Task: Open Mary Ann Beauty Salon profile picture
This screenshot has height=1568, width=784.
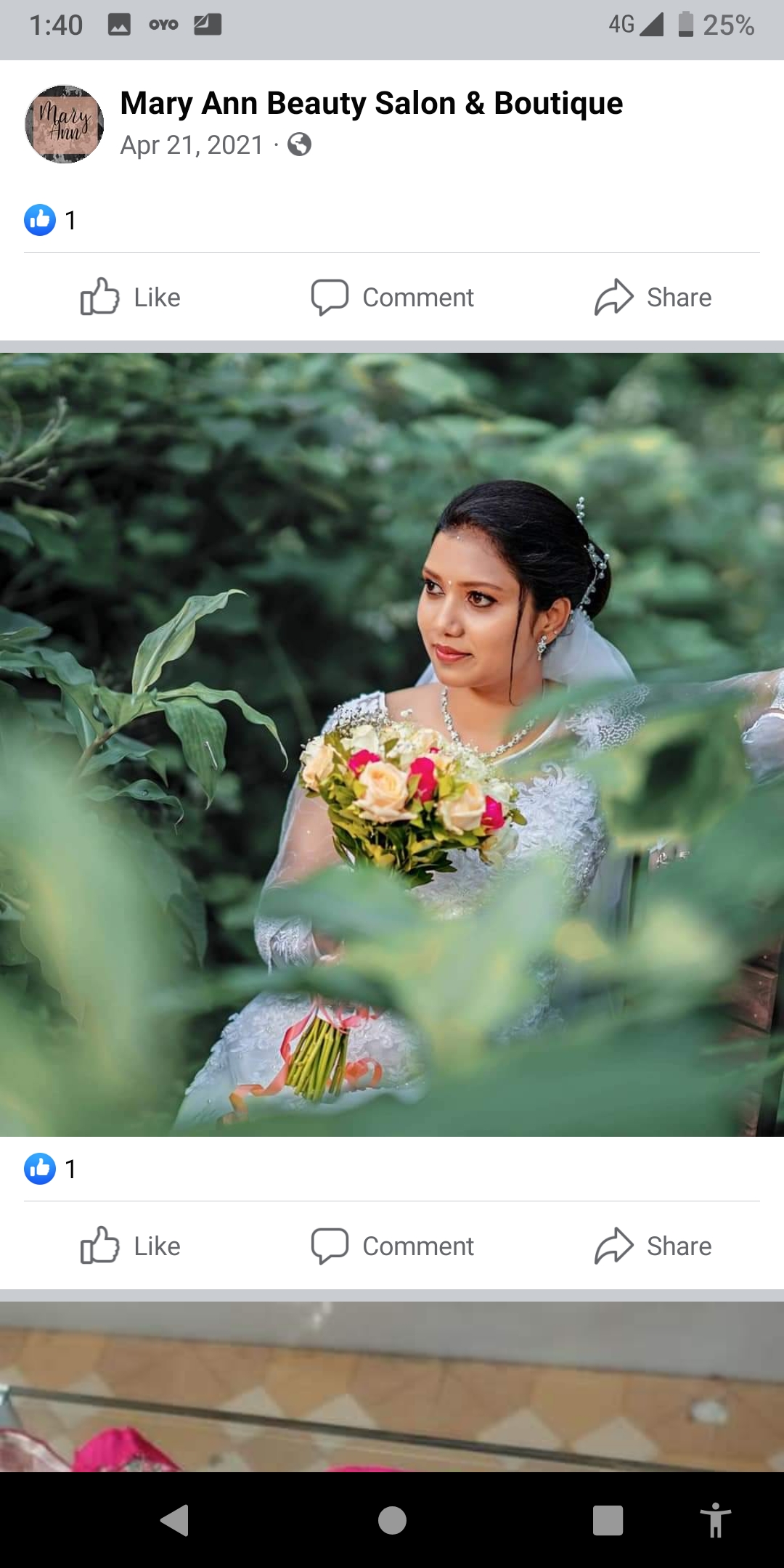Action: coord(65,124)
